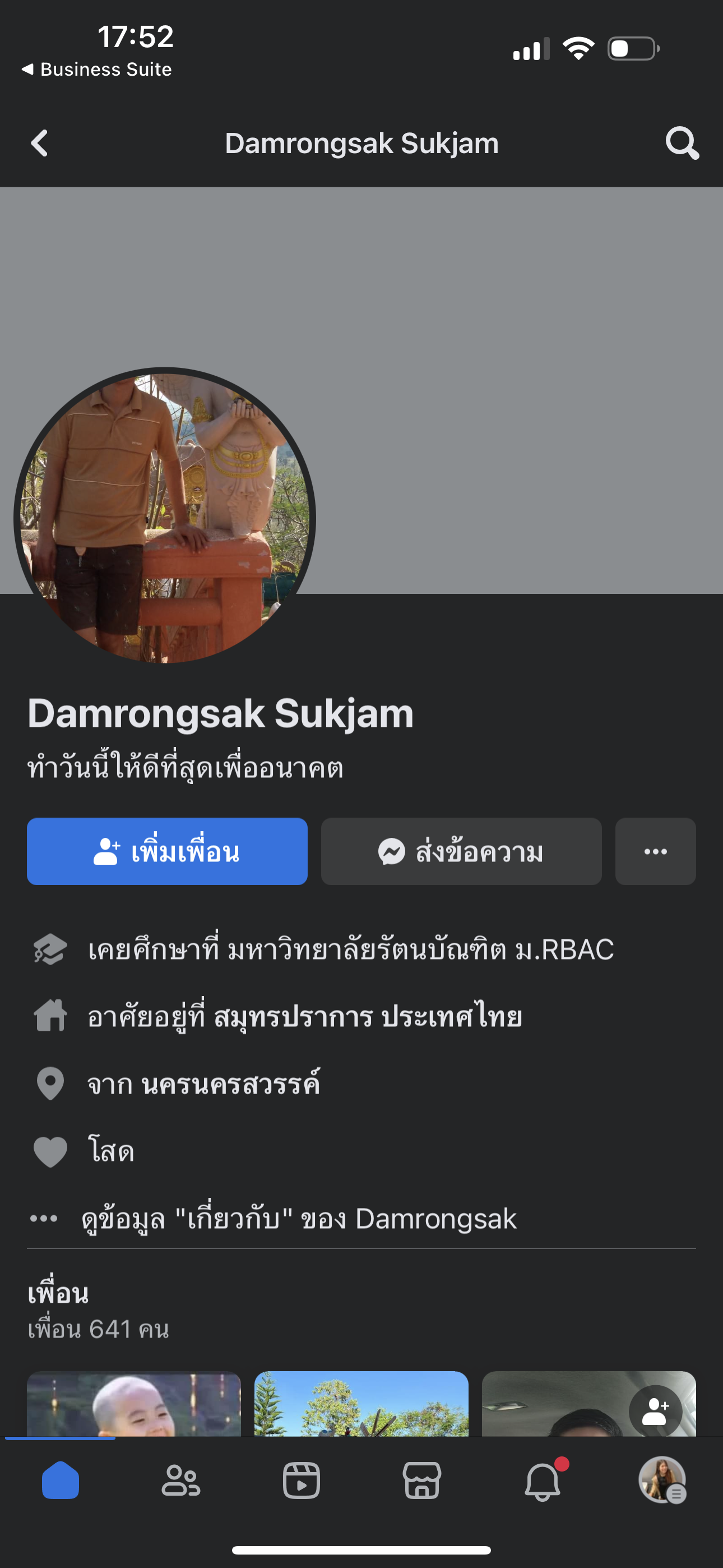Switch to the Home tab
This screenshot has height=1568, width=723.
coord(61,1481)
